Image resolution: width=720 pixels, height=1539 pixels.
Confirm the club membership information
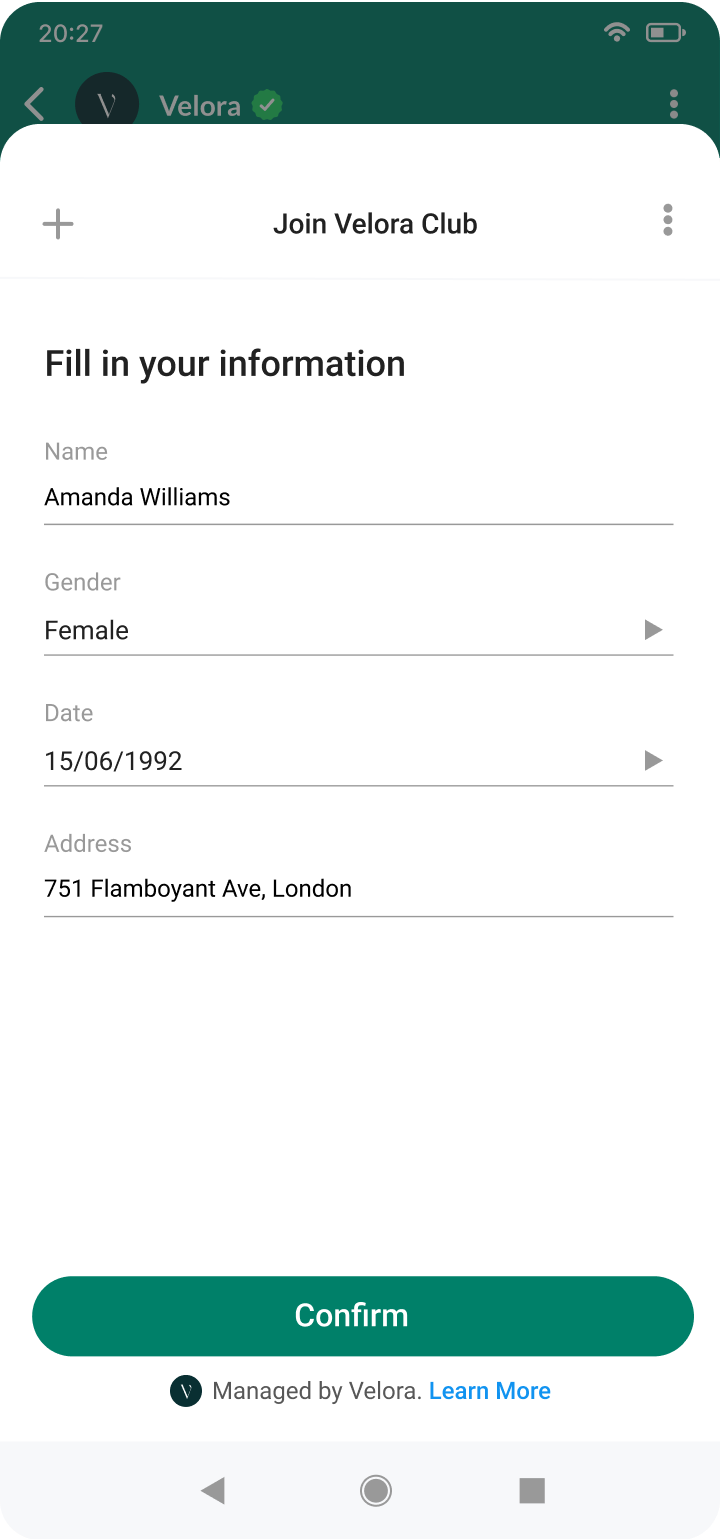(x=362, y=1315)
